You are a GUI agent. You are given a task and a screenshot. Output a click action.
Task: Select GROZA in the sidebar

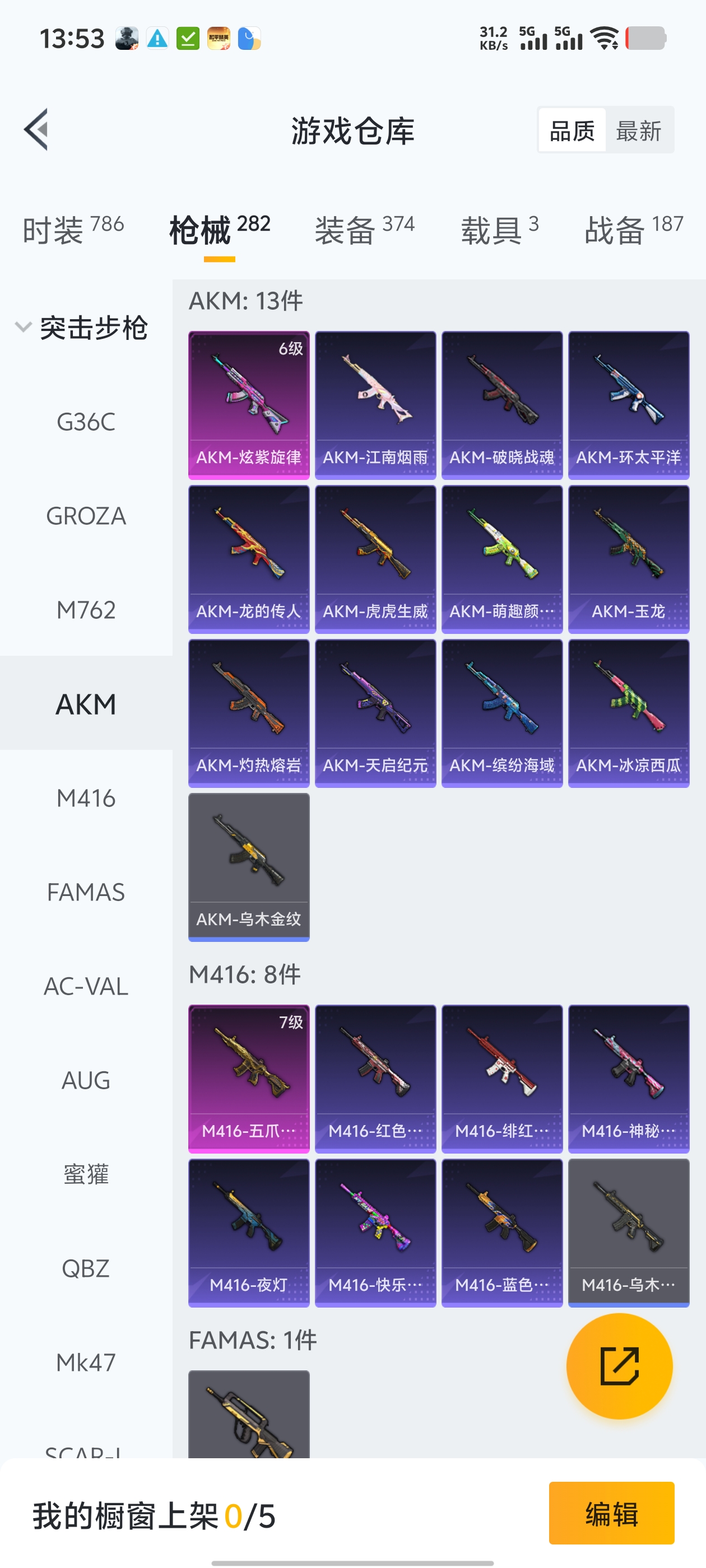point(86,516)
